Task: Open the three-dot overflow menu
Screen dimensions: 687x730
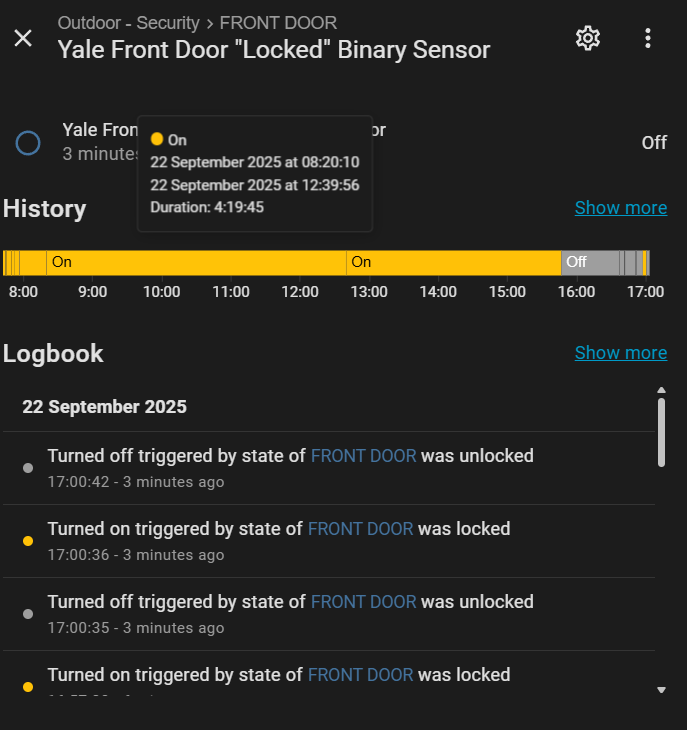Action: [648, 38]
